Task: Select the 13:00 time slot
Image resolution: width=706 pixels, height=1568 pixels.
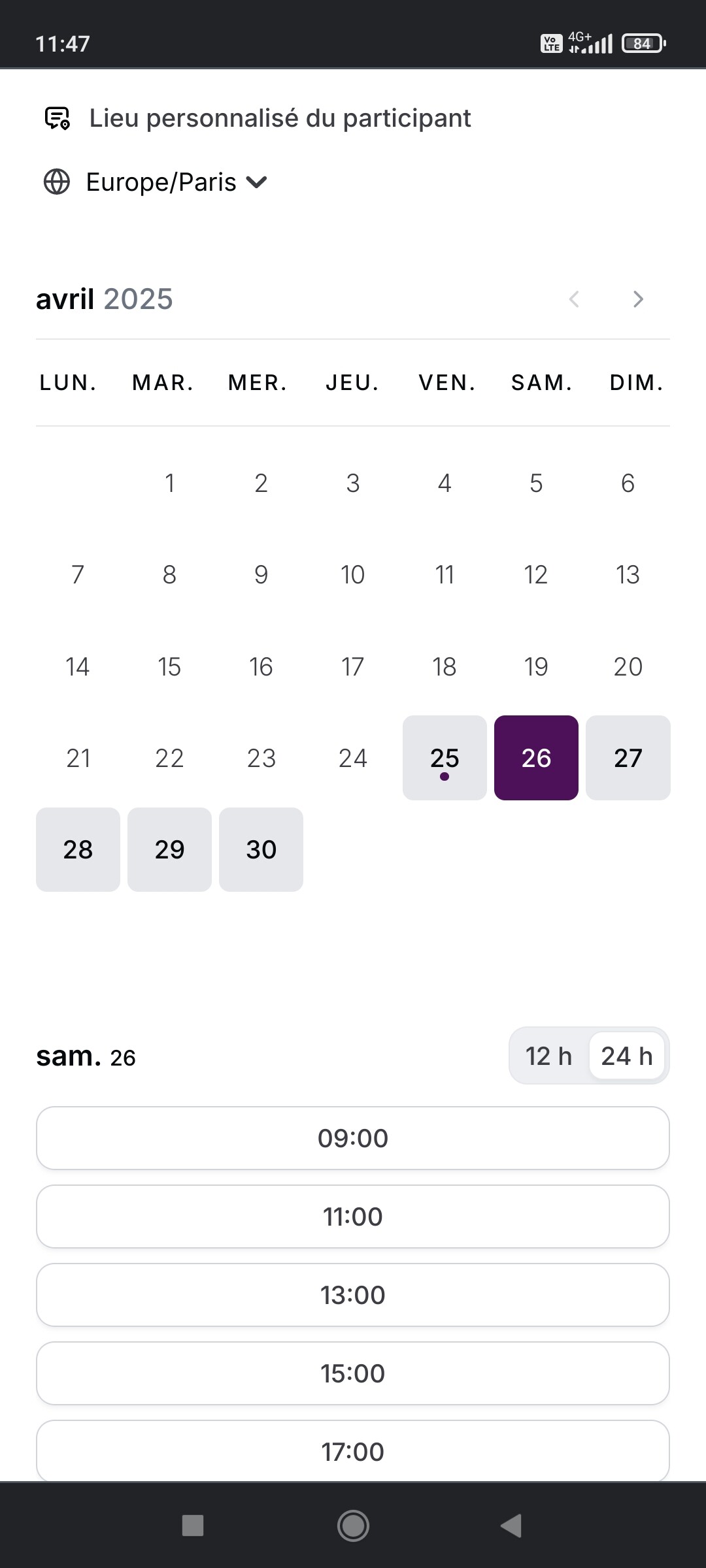Action: coord(353,1295)
